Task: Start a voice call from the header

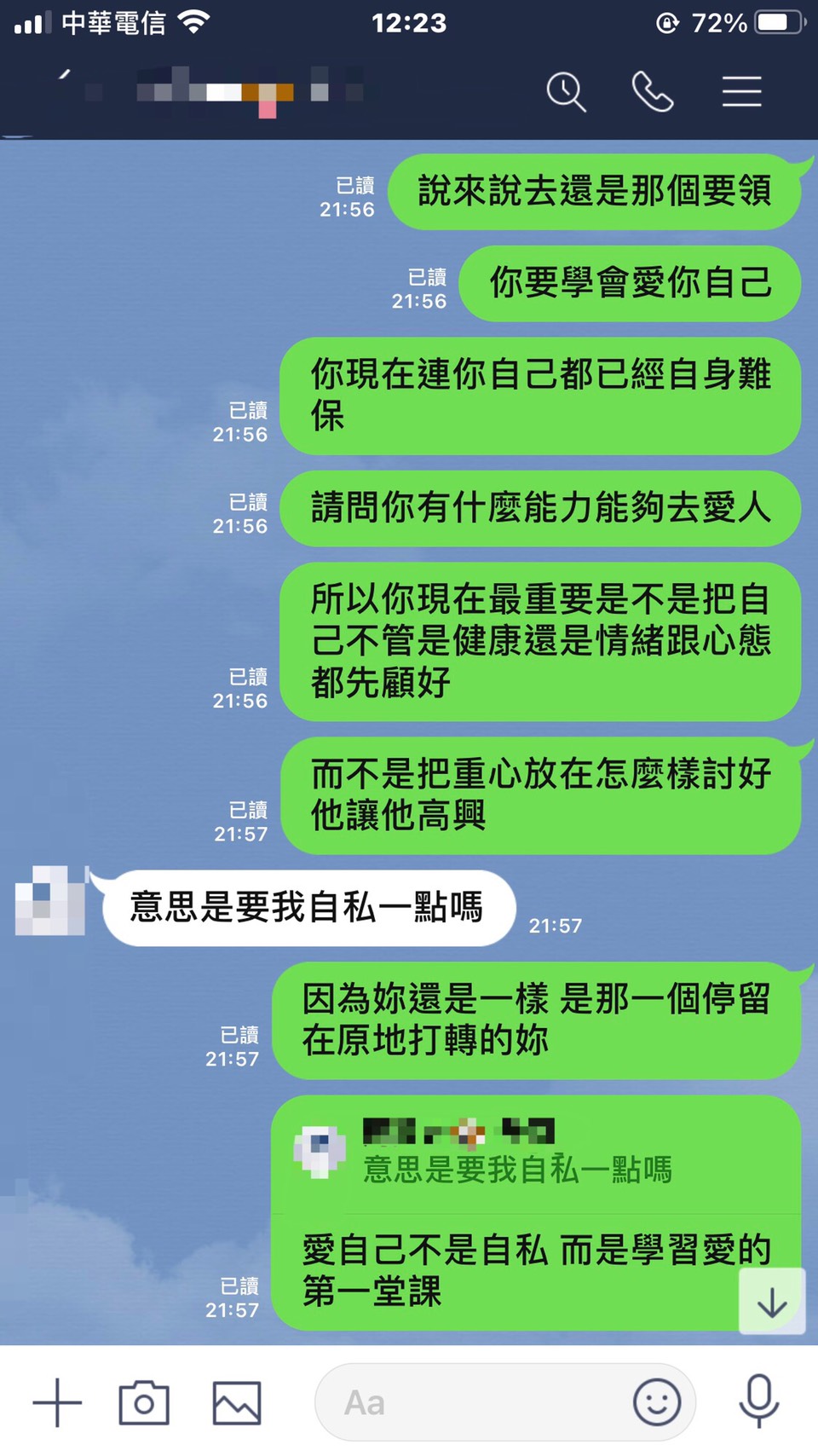Action: 653,92
